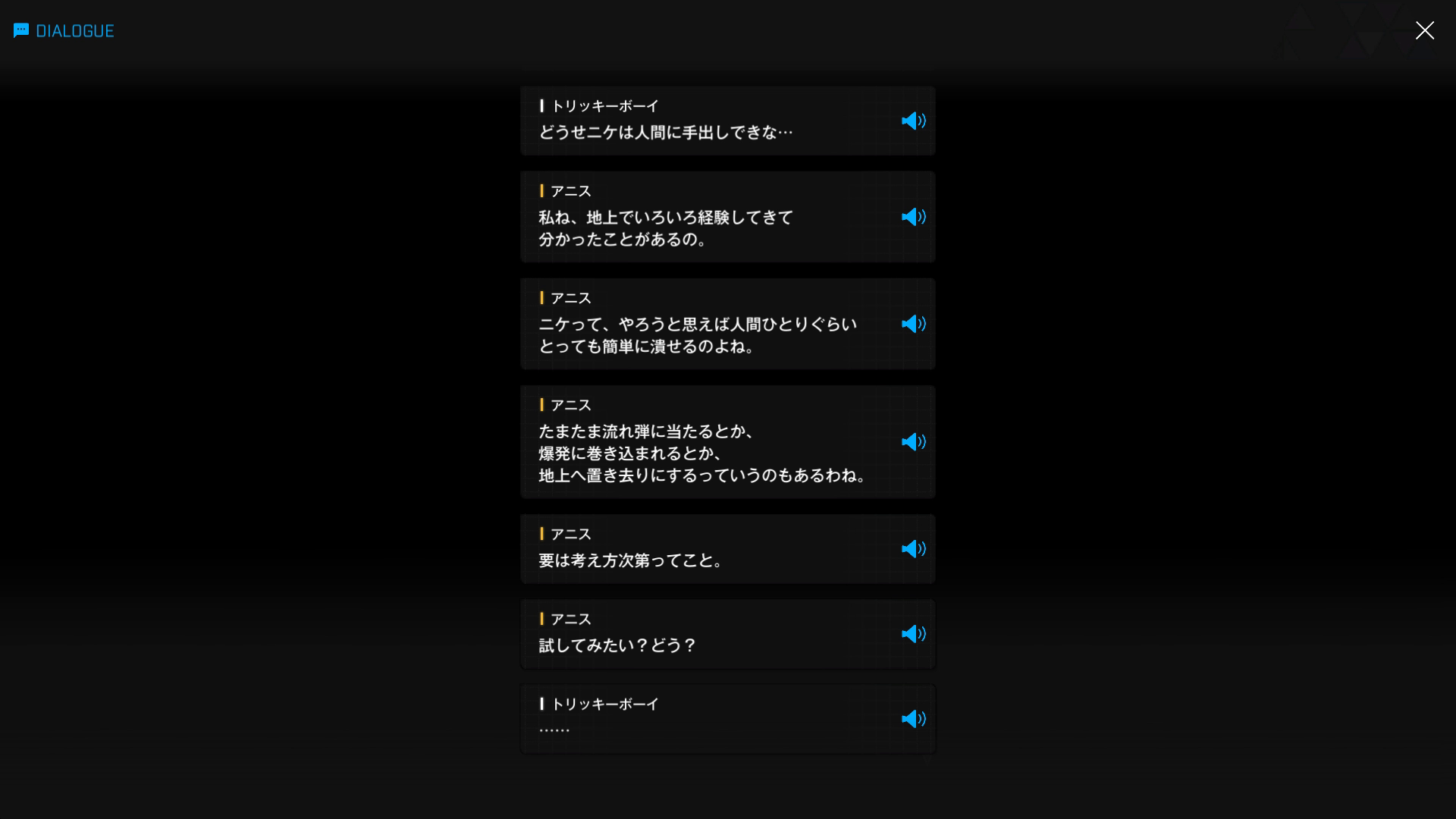Close the dialogue log

pos(1424,30)
